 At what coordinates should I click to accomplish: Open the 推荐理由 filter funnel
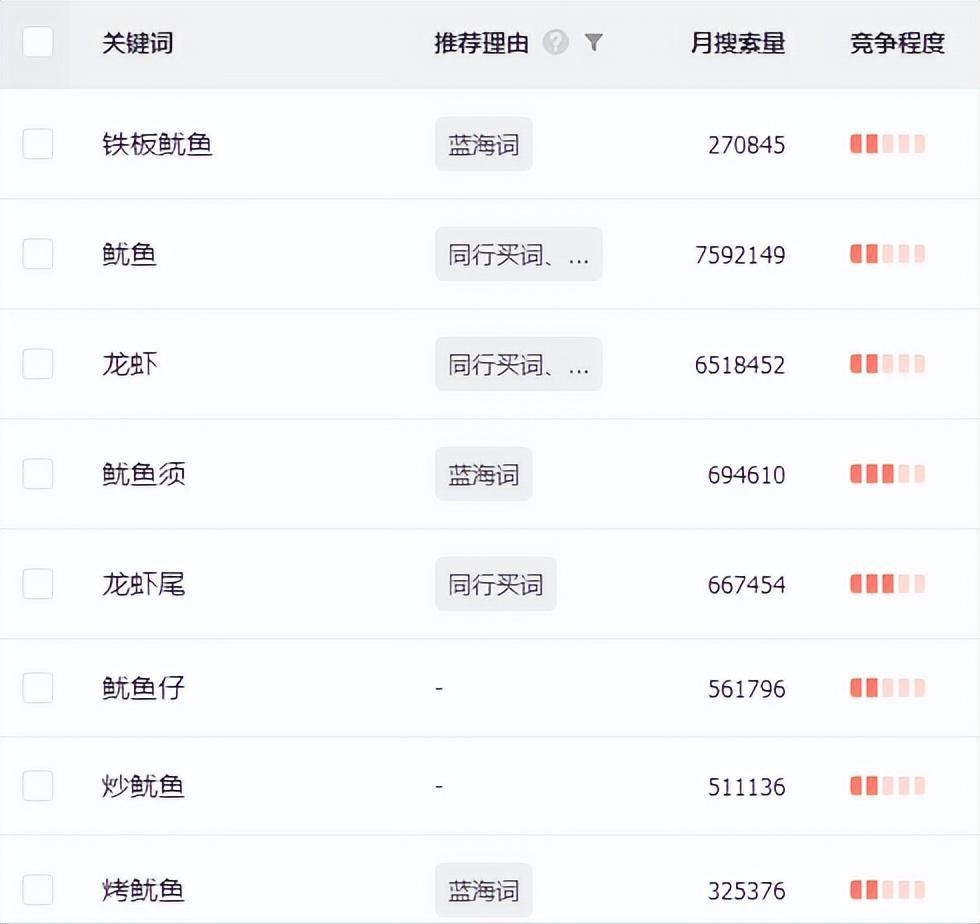tap(594, 42)
